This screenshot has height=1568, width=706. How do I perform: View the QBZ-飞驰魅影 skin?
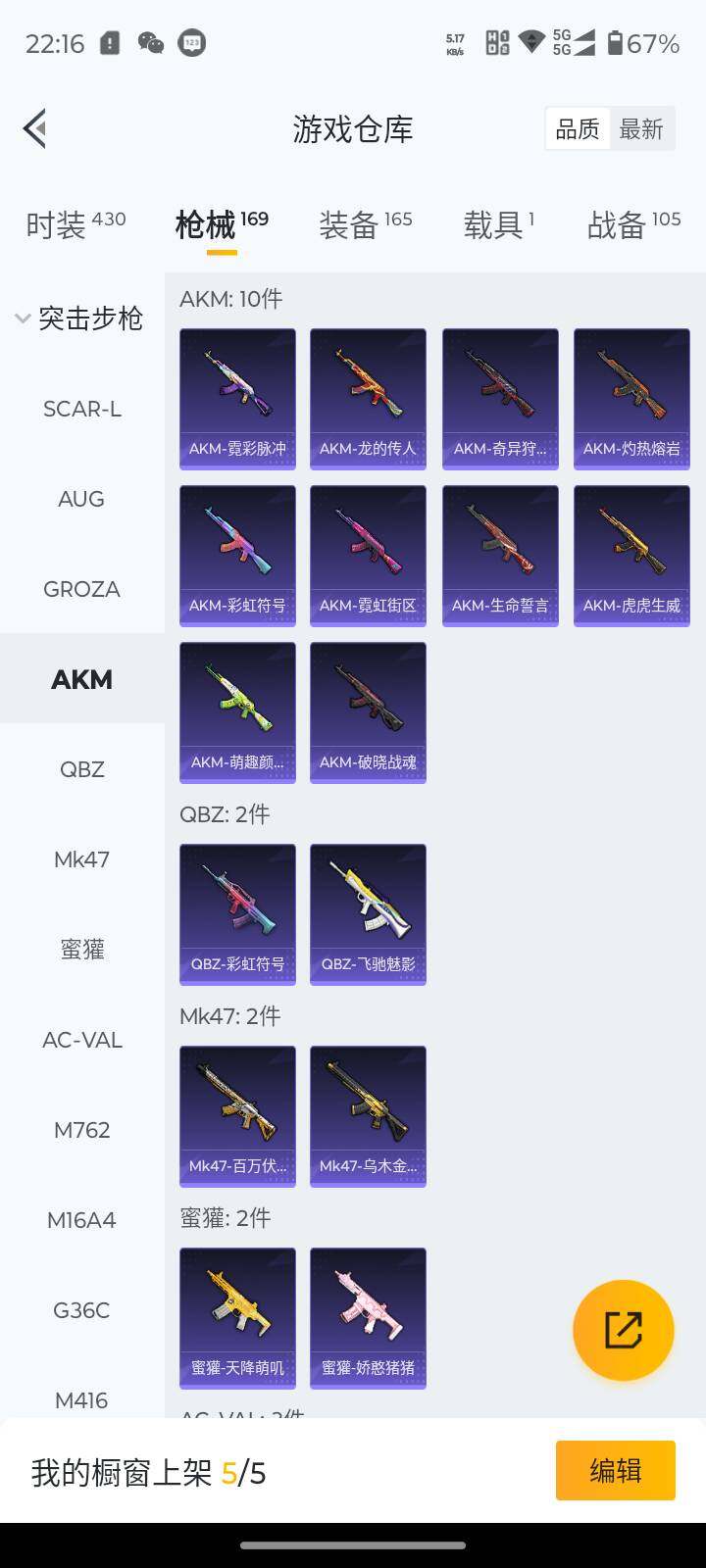(368, 914)
